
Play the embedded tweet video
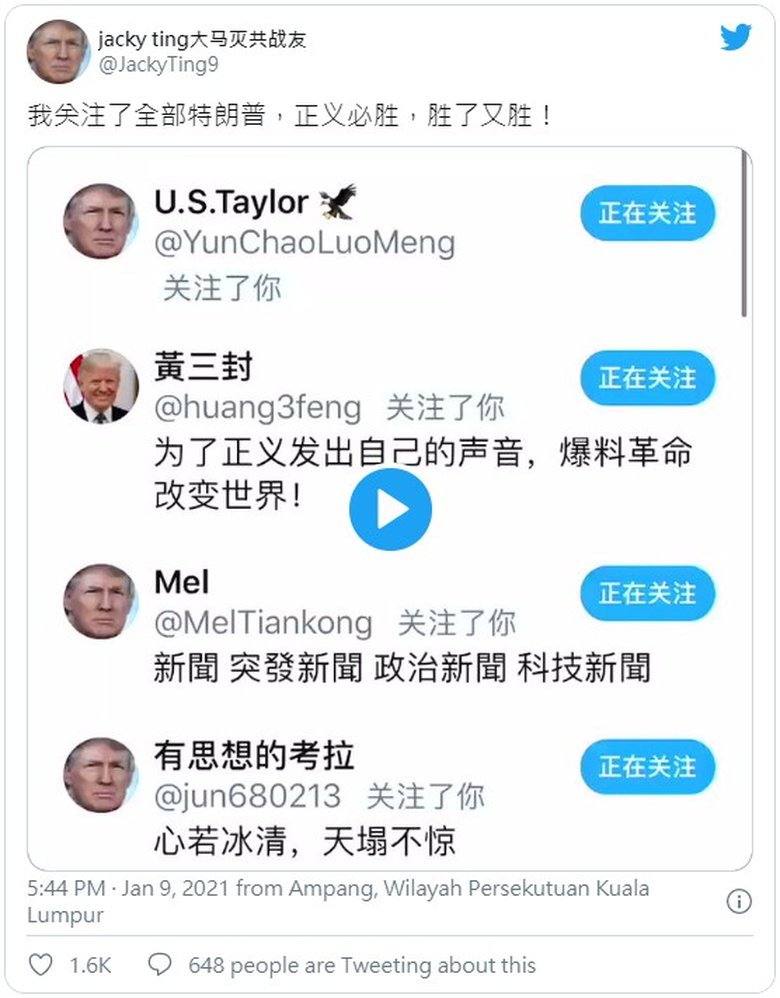pos(390,510)
